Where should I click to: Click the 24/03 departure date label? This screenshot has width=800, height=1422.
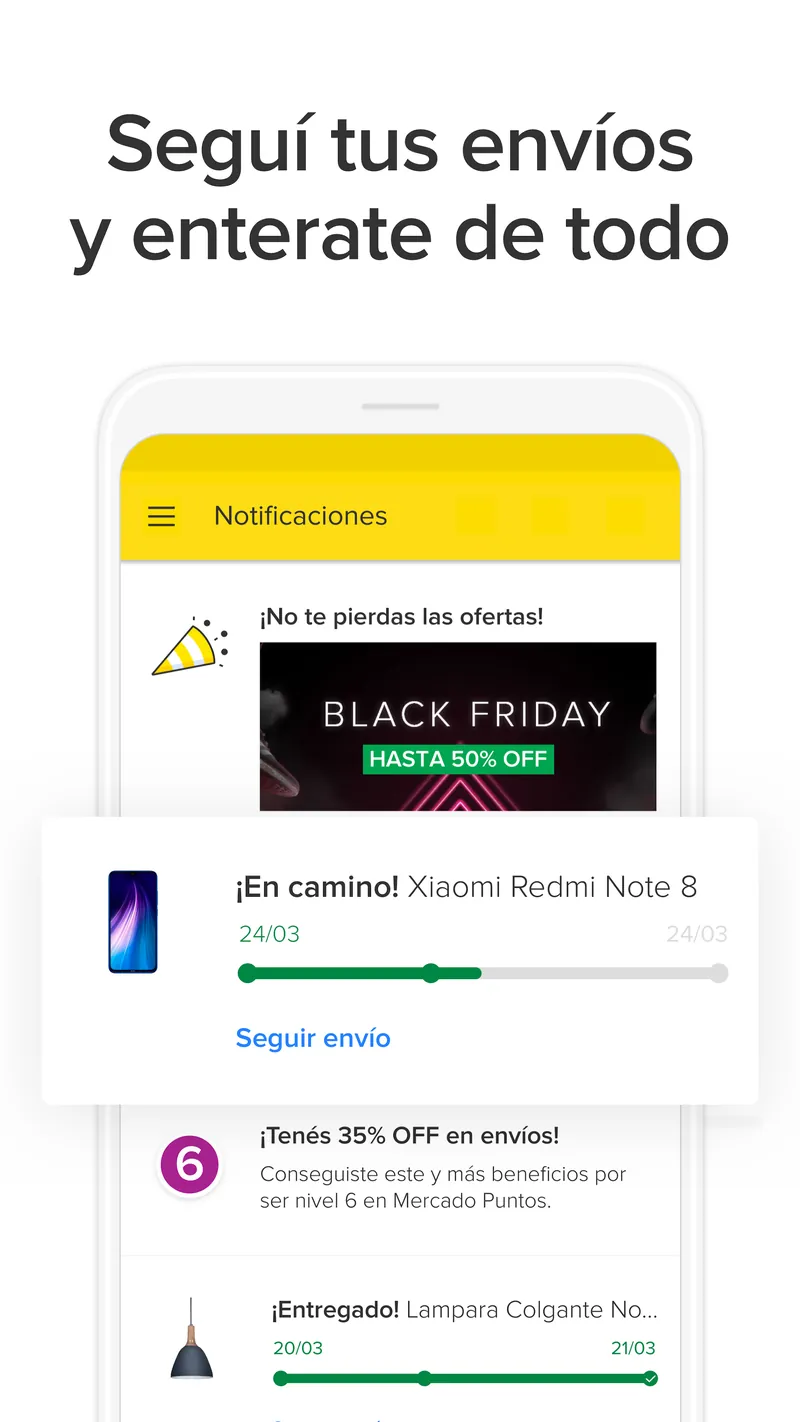coord(268,934)
